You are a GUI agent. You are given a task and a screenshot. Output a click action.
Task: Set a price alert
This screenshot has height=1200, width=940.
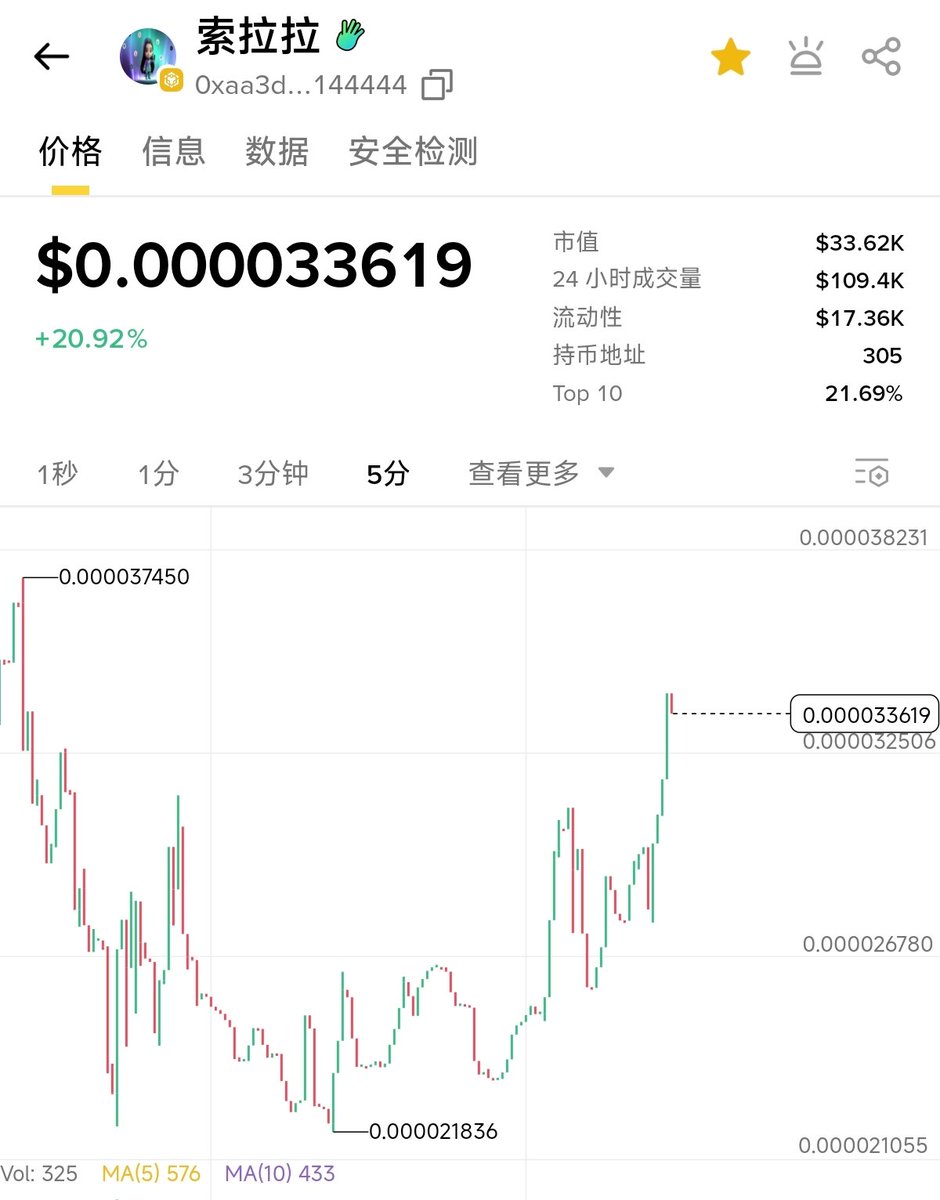[806, 58]
